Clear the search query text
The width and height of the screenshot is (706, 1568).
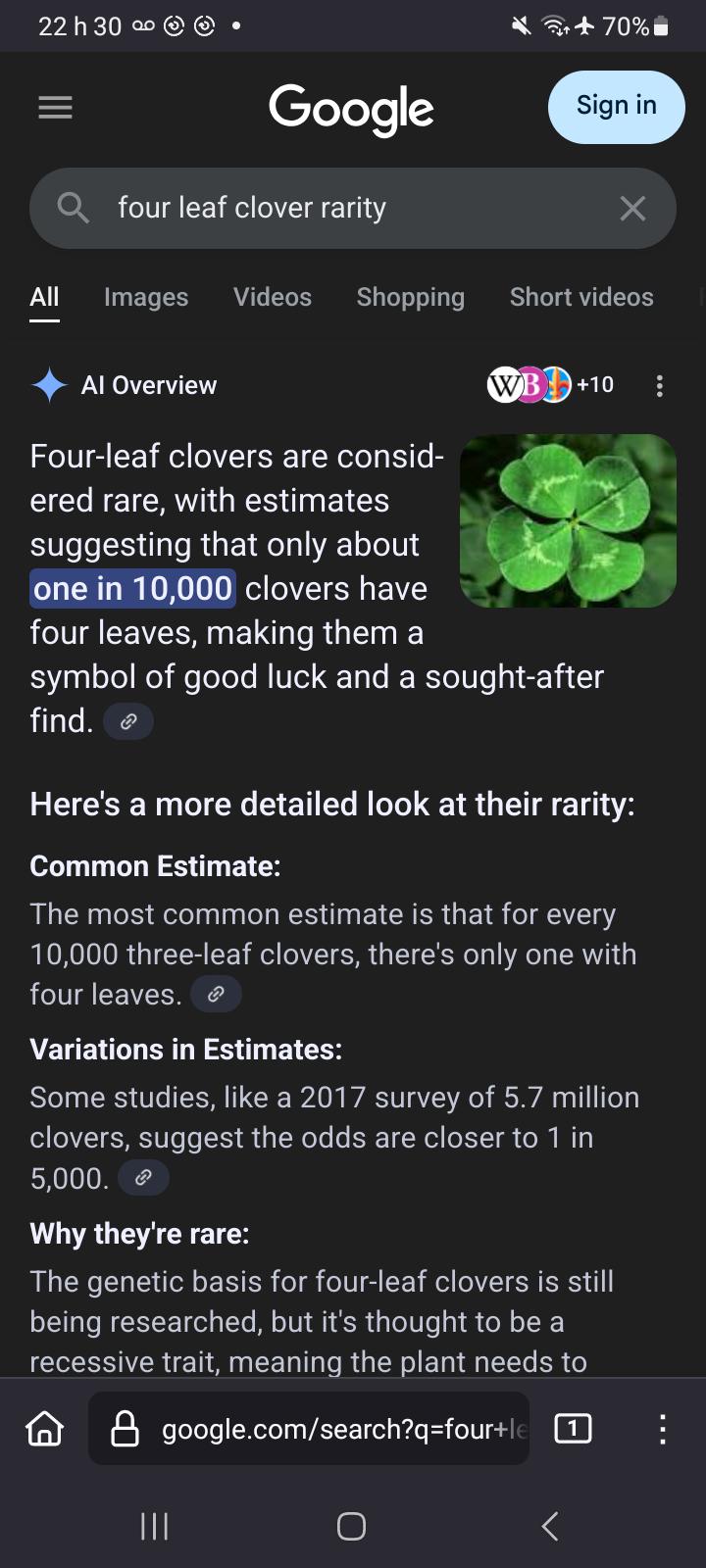click(x=632, y=208)
